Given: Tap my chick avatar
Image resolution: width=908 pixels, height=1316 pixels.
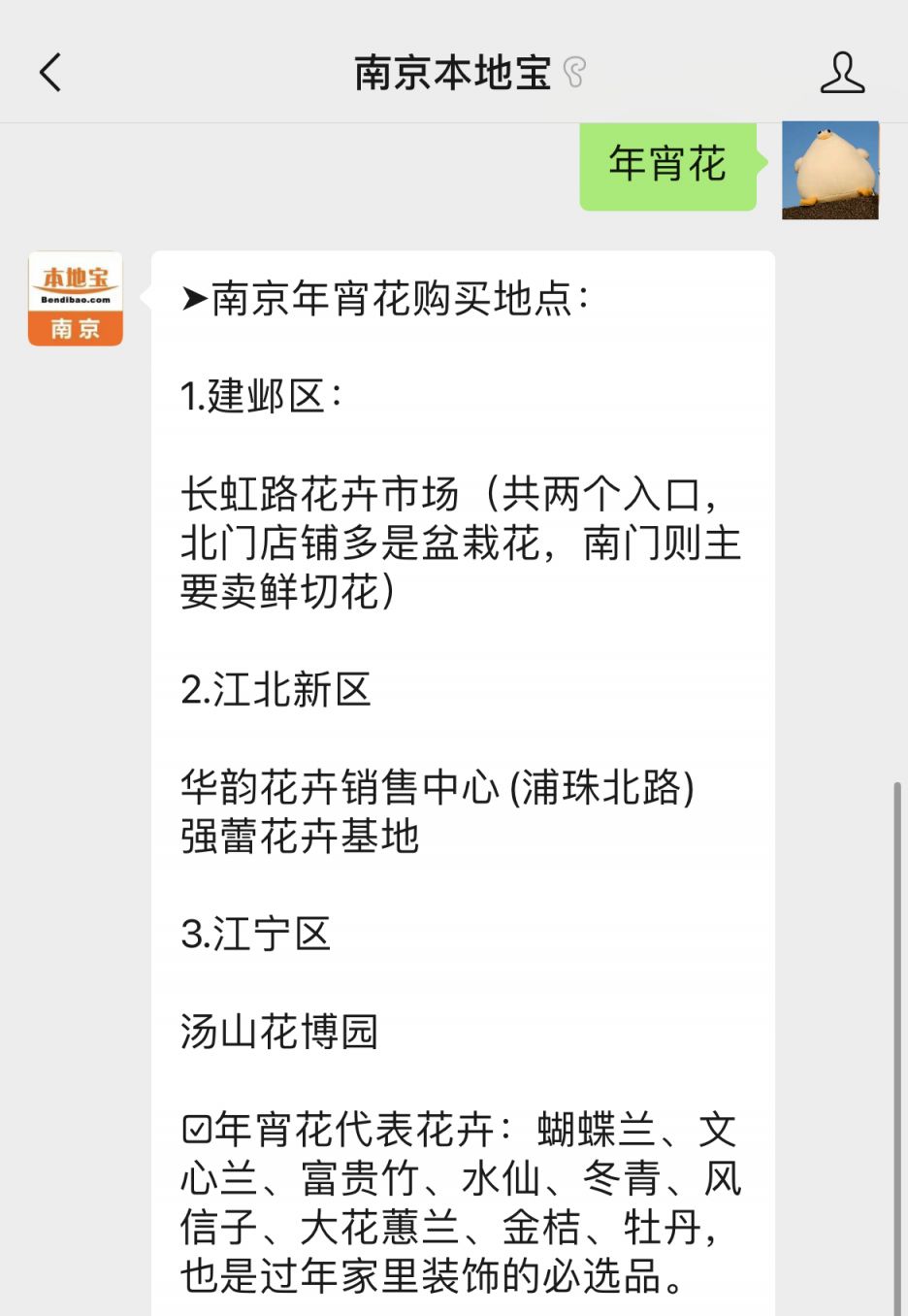Looking at the screenshot, I should coord(830,170).
